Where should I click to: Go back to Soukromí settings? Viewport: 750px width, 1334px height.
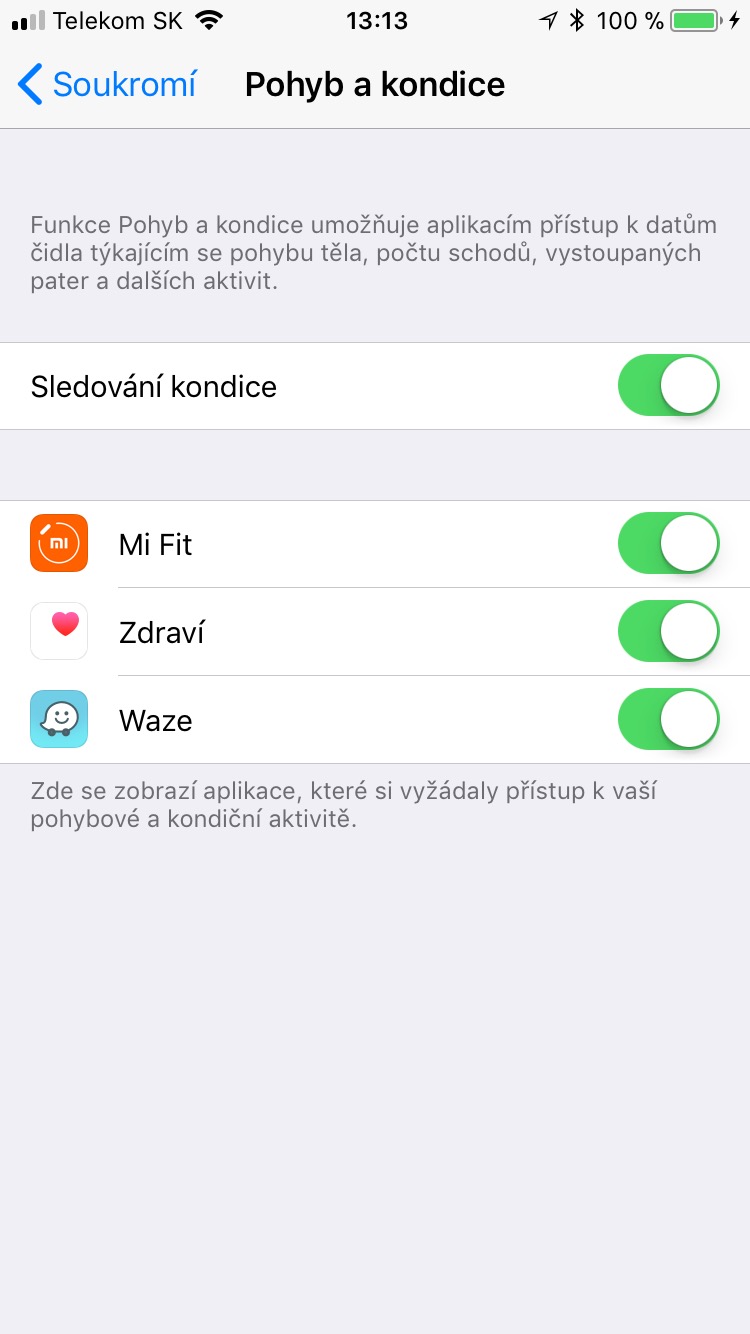point(108,85)
